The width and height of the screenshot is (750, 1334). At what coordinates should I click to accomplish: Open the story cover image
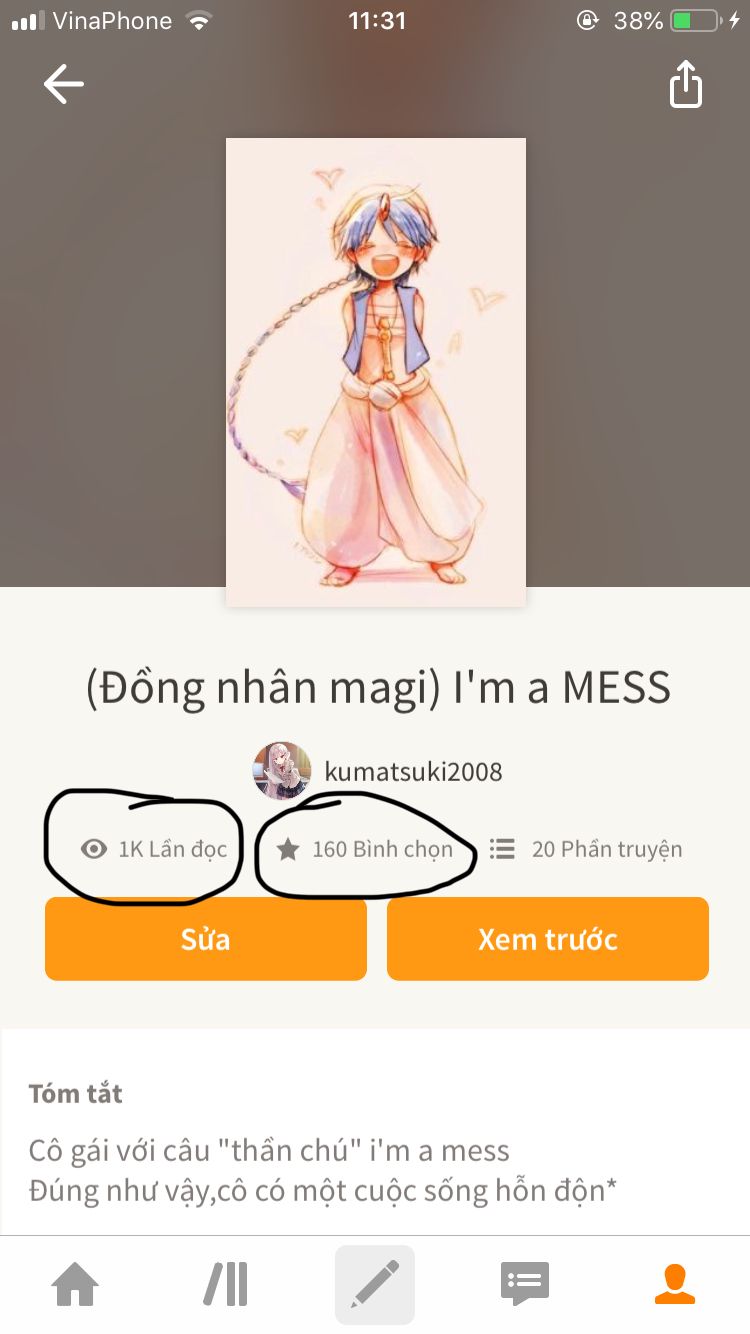pyautogui.click(x=376, y=372)
